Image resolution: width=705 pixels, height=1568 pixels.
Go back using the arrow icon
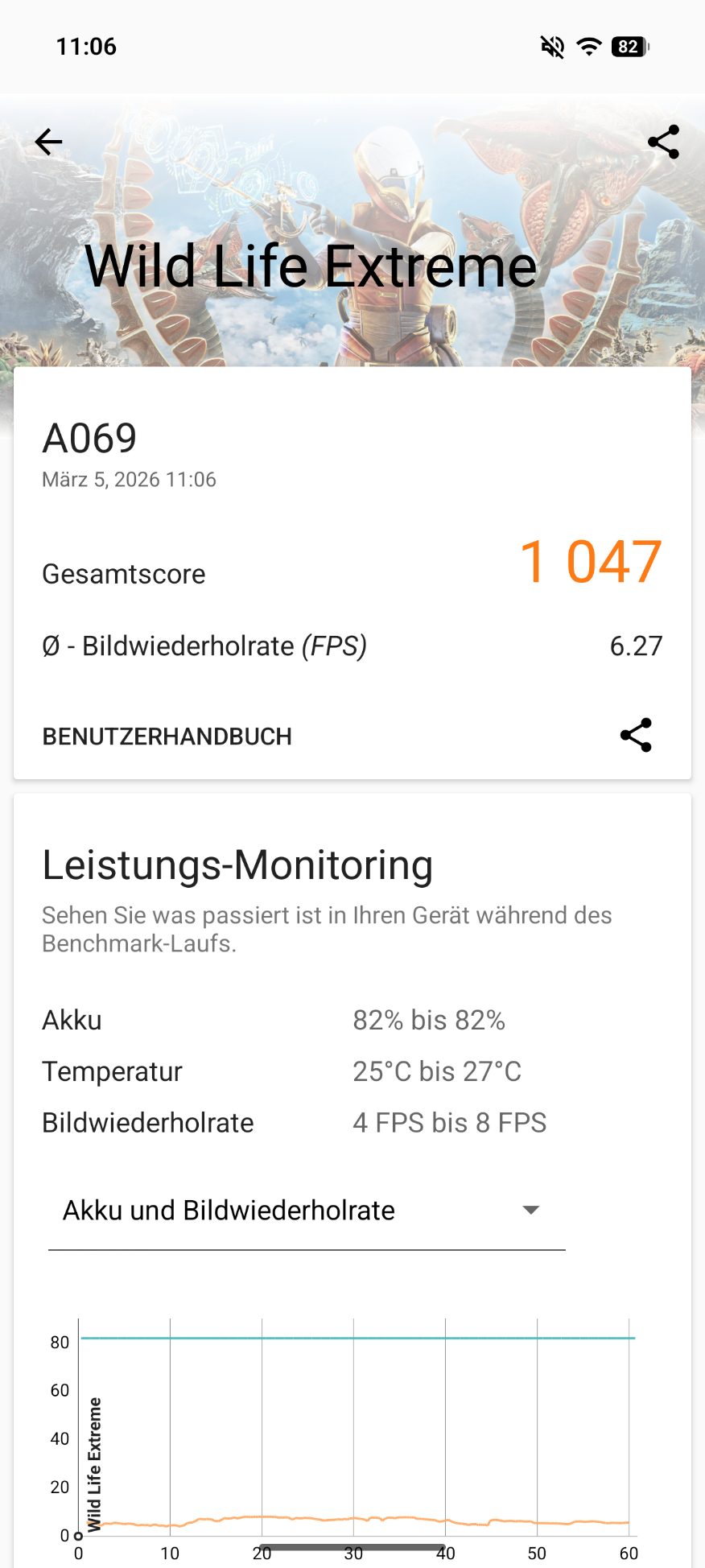(49, 142)
